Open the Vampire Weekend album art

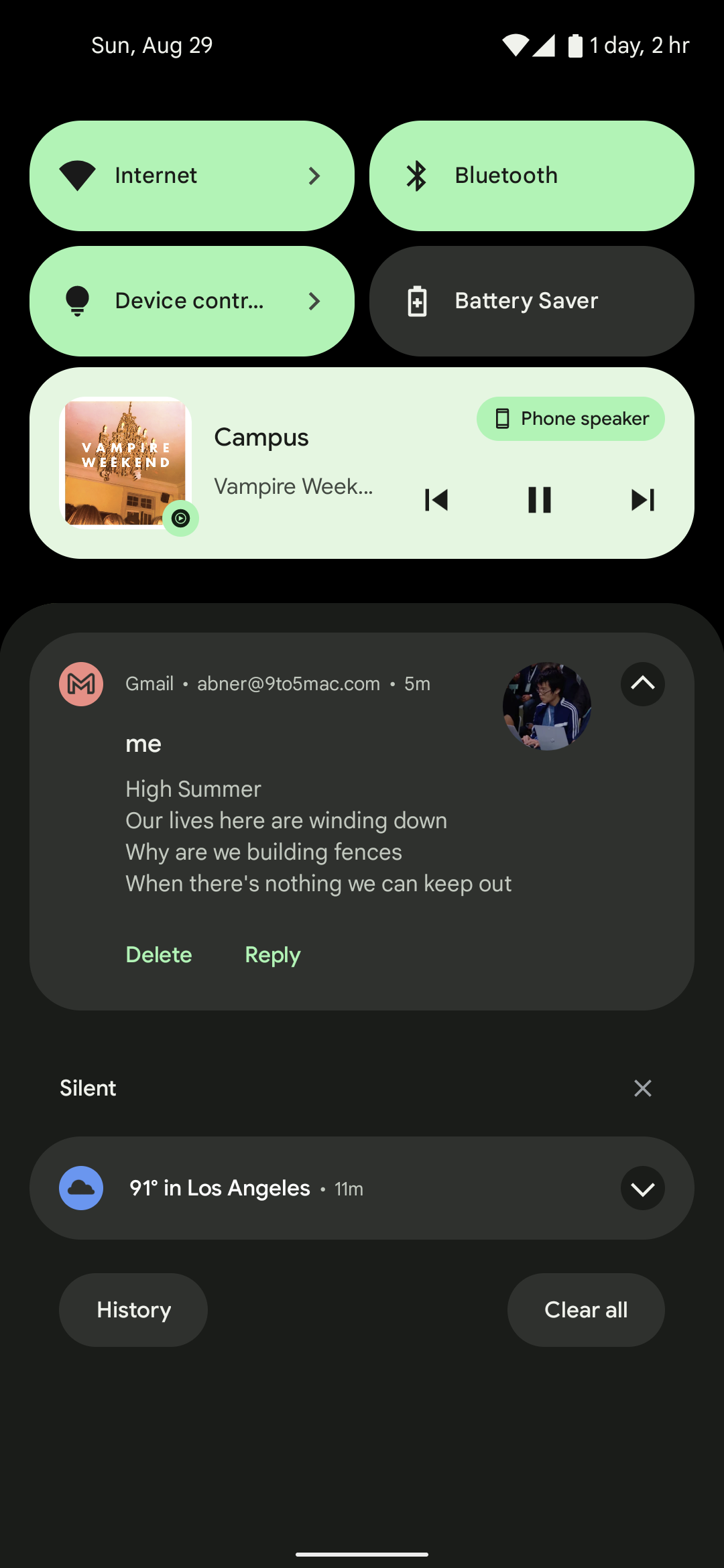click(x=125, y=462)
